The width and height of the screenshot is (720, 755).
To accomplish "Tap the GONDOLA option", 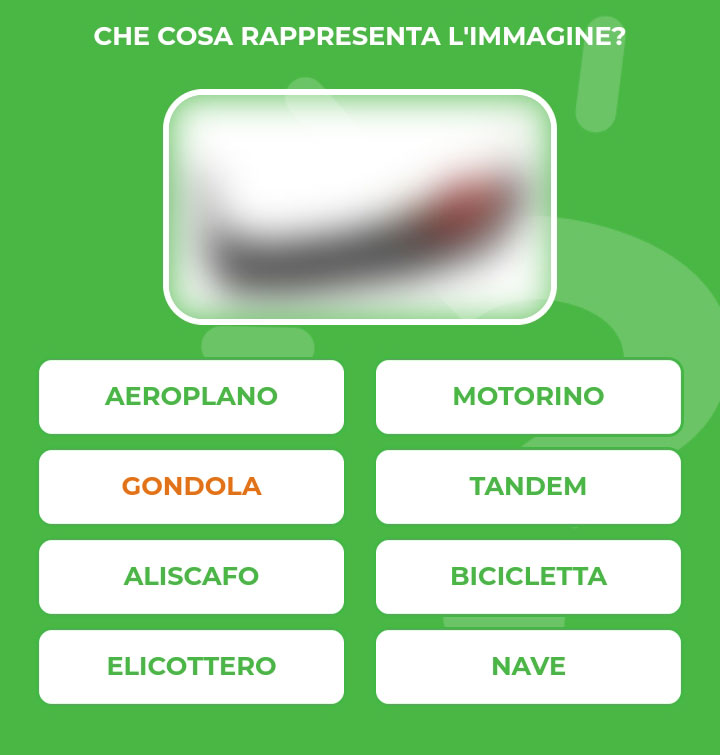I will pyautogui.click(x=191, y=487).
